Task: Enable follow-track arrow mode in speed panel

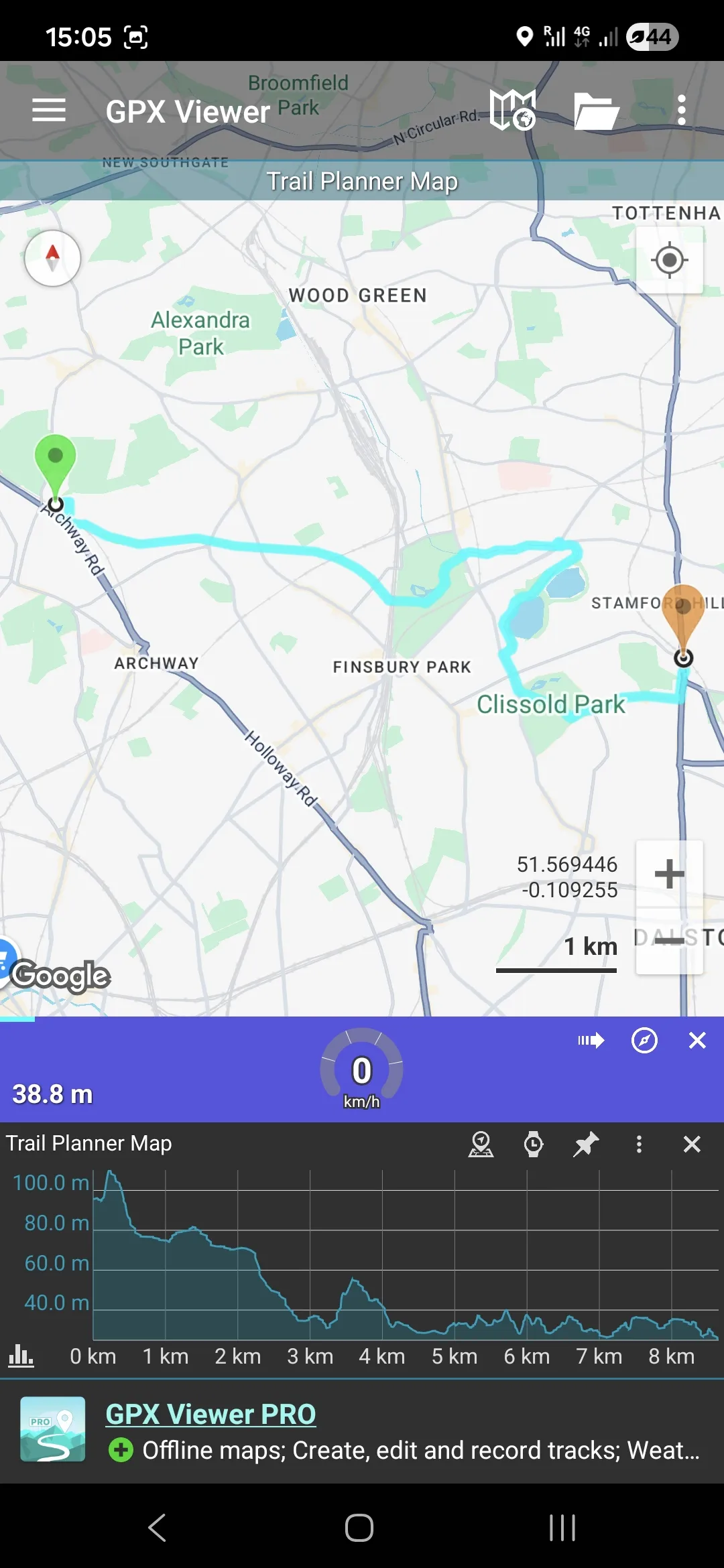Action: click(590, 1039)
